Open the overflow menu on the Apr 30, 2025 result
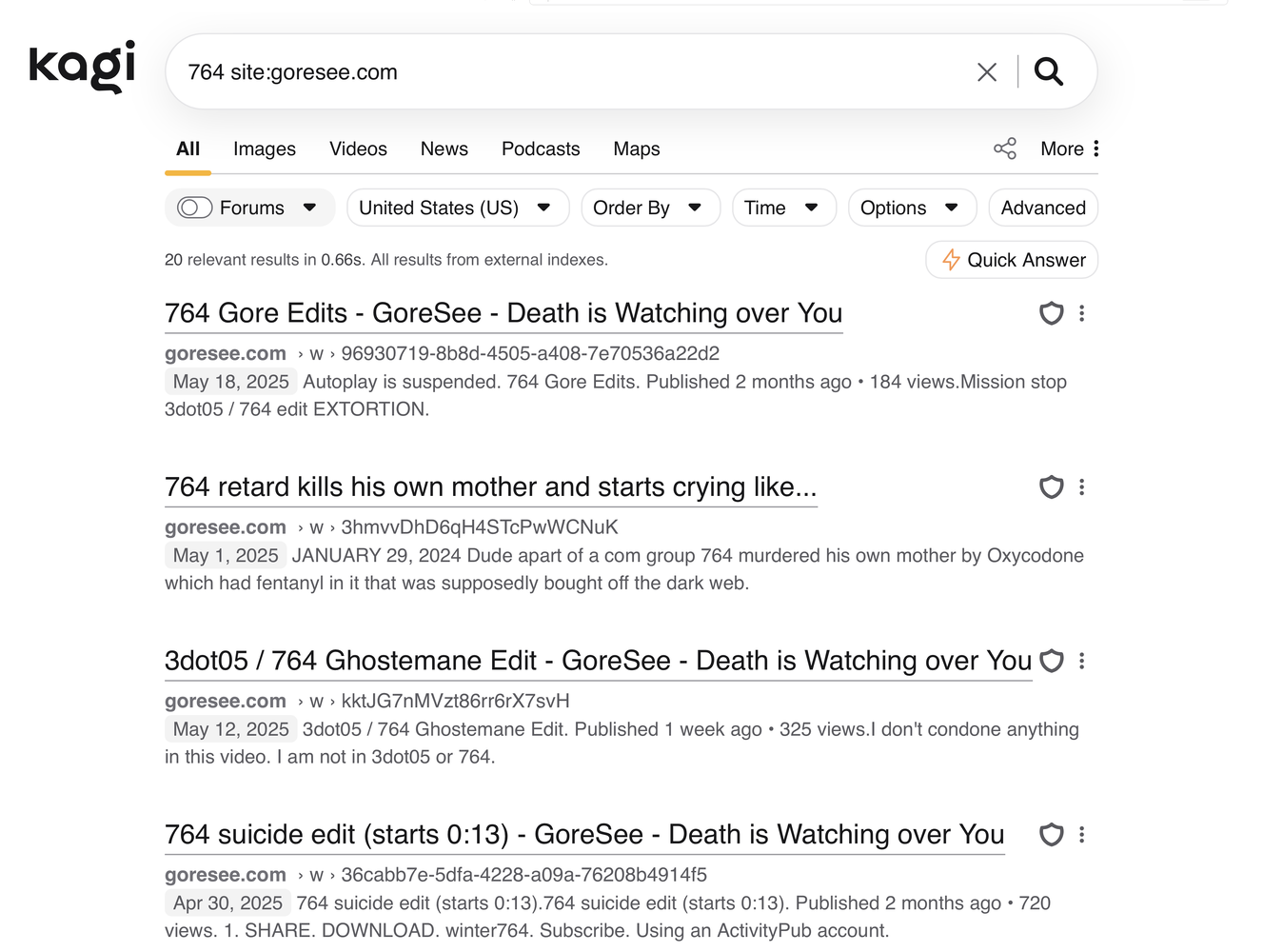Screen dimensions: 1283x952 click(1081, 835)
